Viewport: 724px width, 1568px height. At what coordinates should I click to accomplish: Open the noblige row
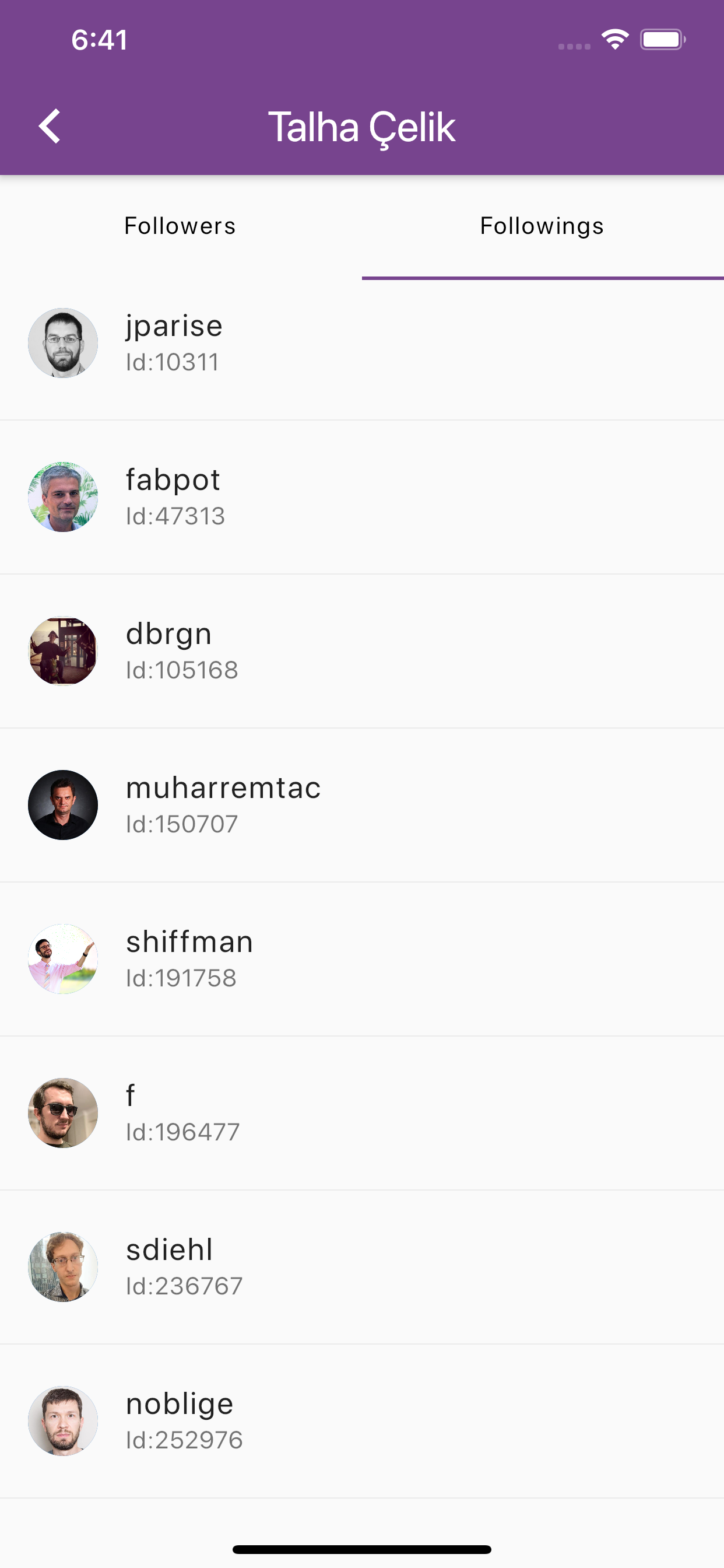click(362, 1422)
